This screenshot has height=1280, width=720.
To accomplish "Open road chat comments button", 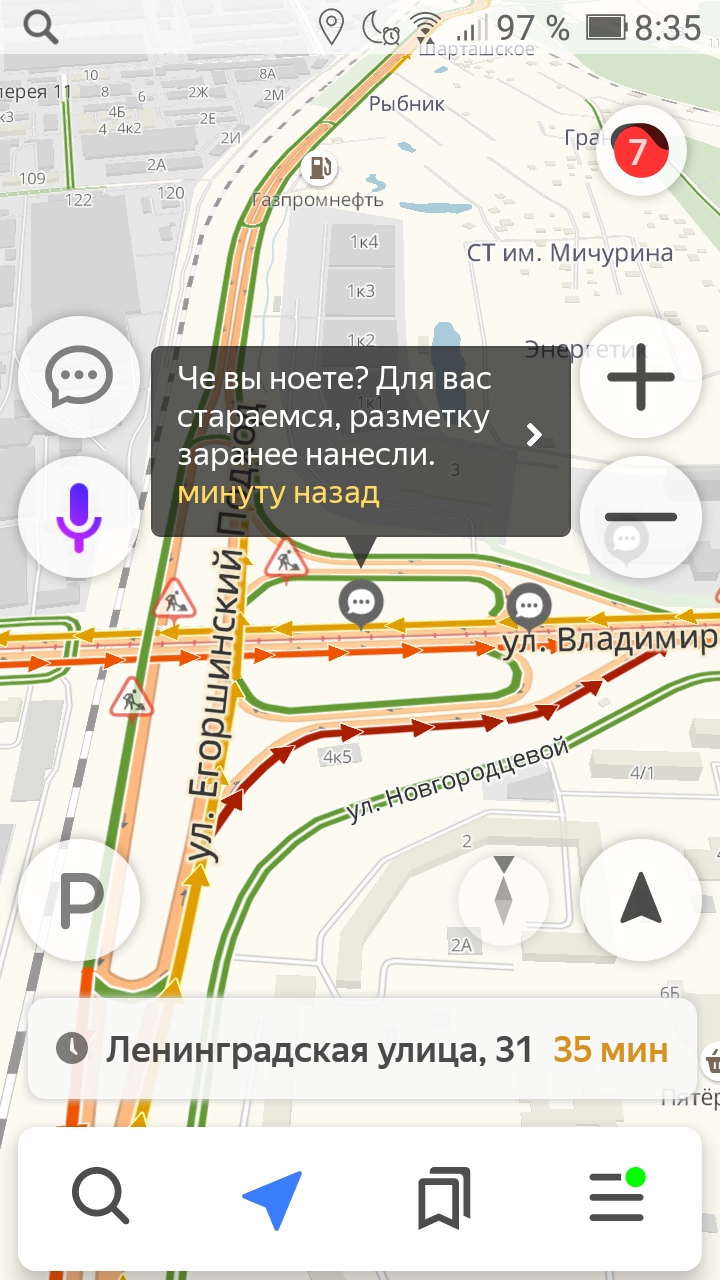I will point(79,377).
